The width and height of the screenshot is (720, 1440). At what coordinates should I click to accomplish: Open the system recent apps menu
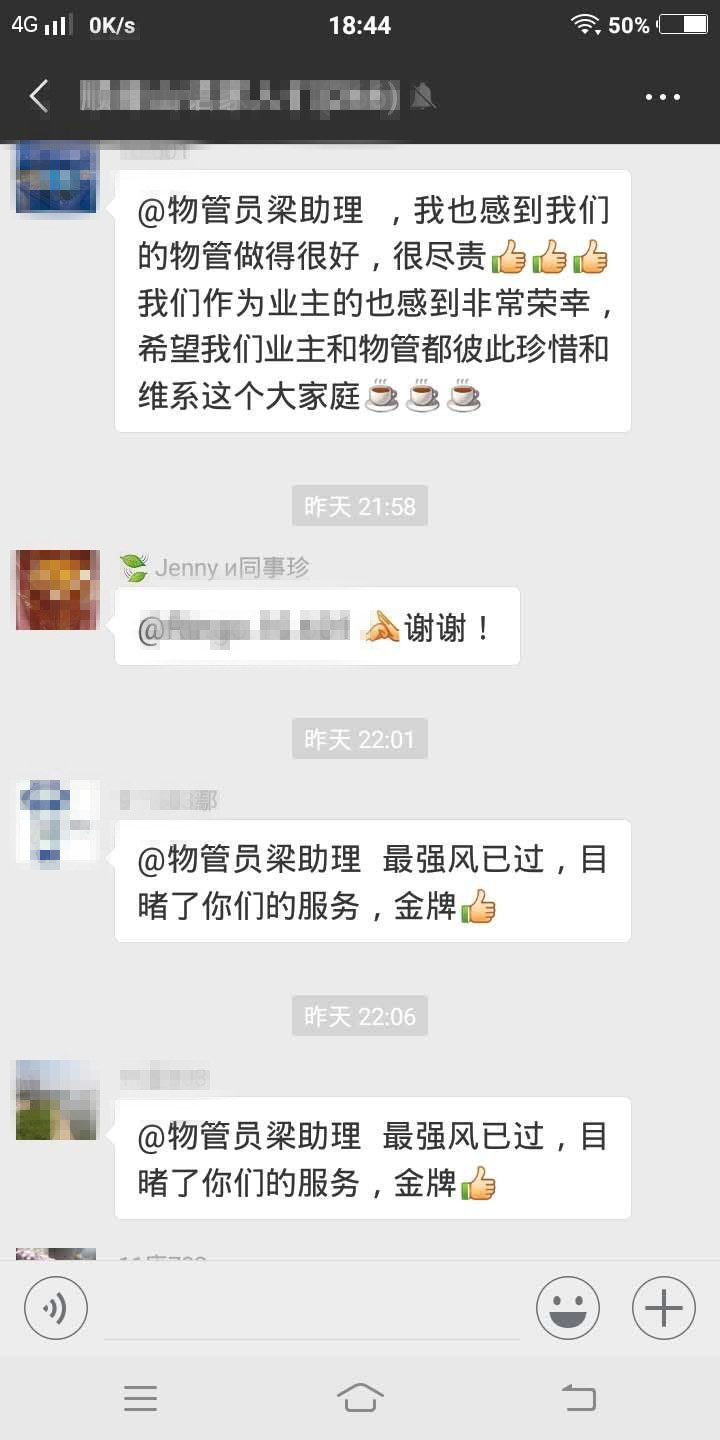point(140,1398)
